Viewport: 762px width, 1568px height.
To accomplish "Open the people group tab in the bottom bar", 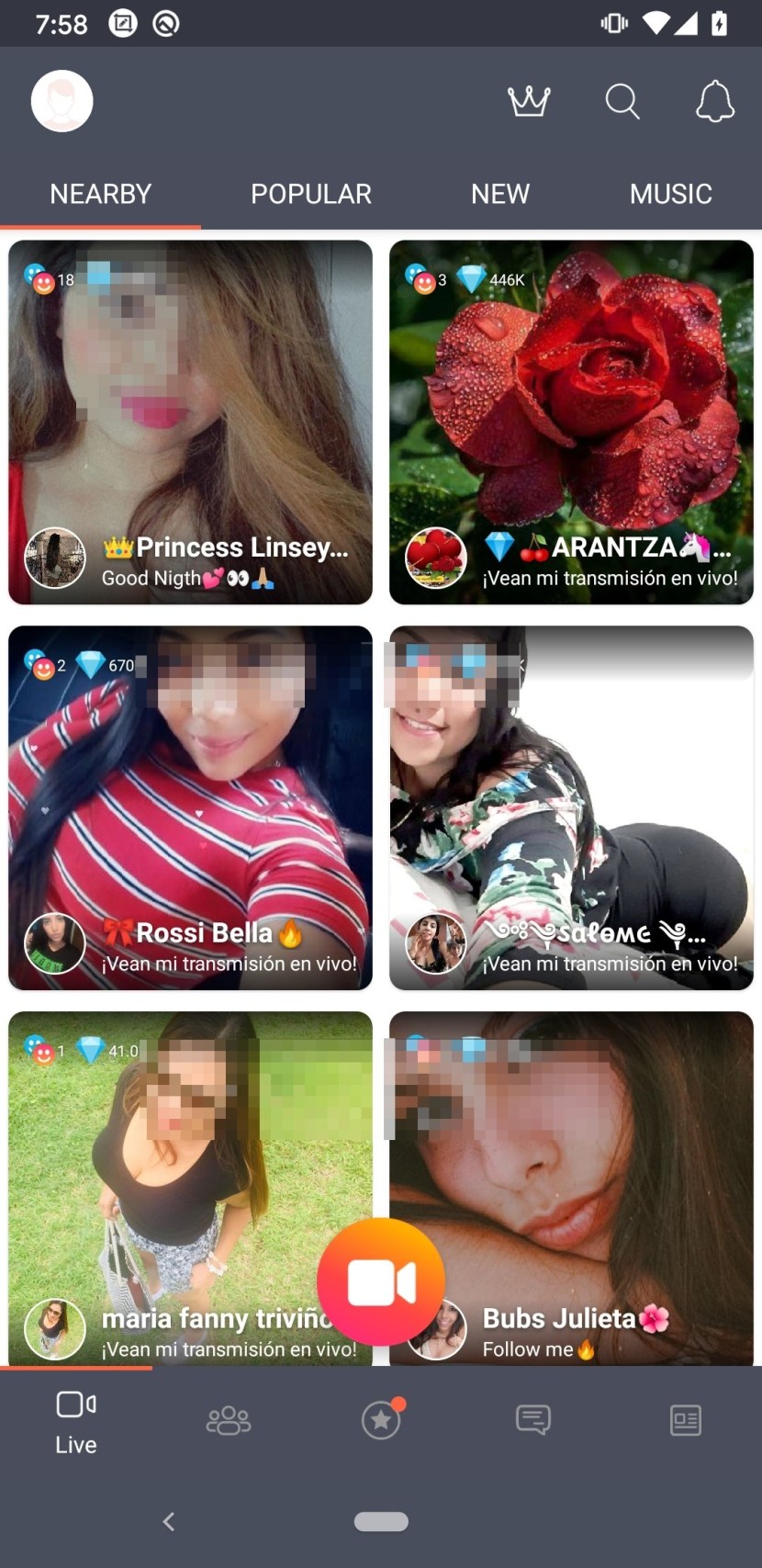I will coord(229,1420).
